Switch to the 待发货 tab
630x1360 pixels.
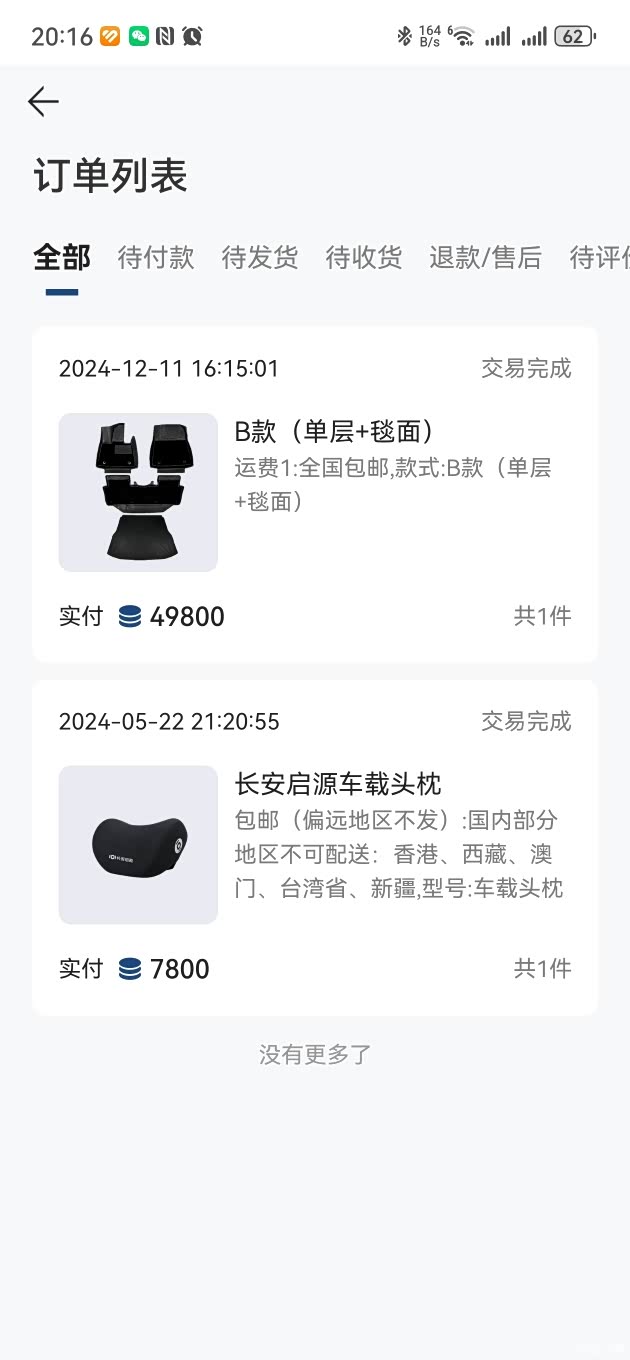coord(260,258)
